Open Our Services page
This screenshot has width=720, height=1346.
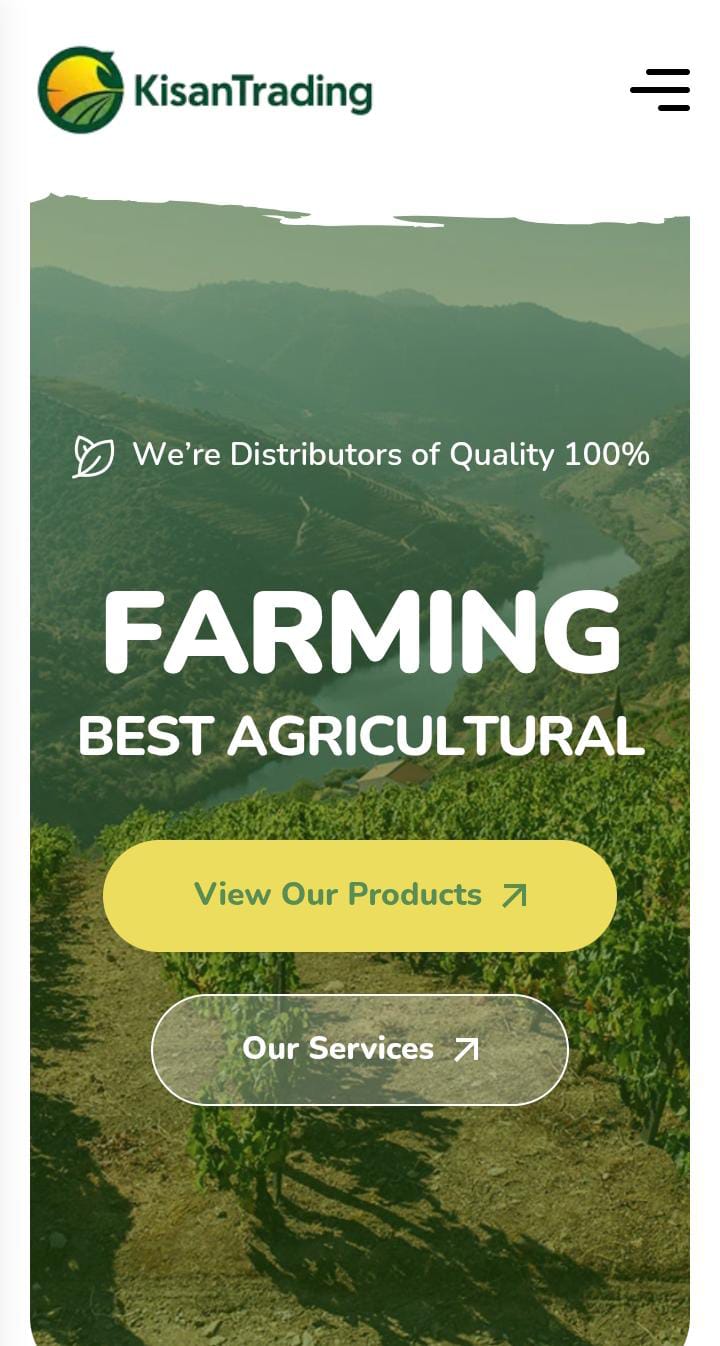click(x=360, y=1049)
